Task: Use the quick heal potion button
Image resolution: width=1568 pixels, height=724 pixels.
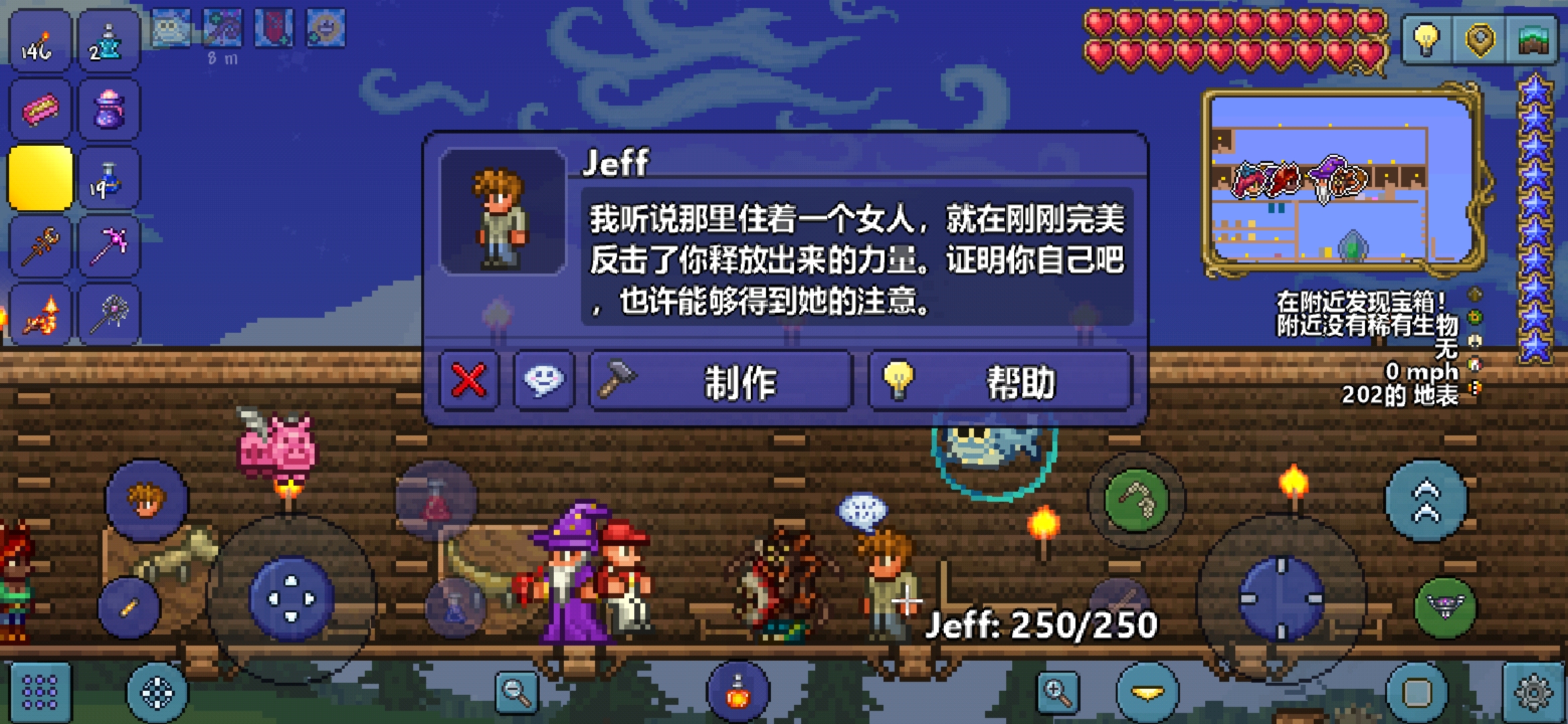Action: (738, 693)
